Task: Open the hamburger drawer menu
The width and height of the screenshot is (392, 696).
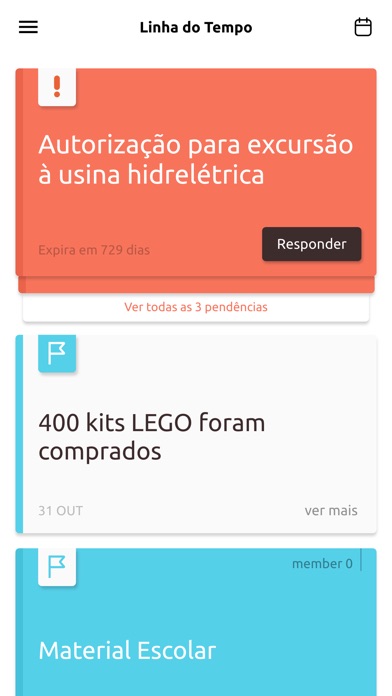Action: pos(28,27)
